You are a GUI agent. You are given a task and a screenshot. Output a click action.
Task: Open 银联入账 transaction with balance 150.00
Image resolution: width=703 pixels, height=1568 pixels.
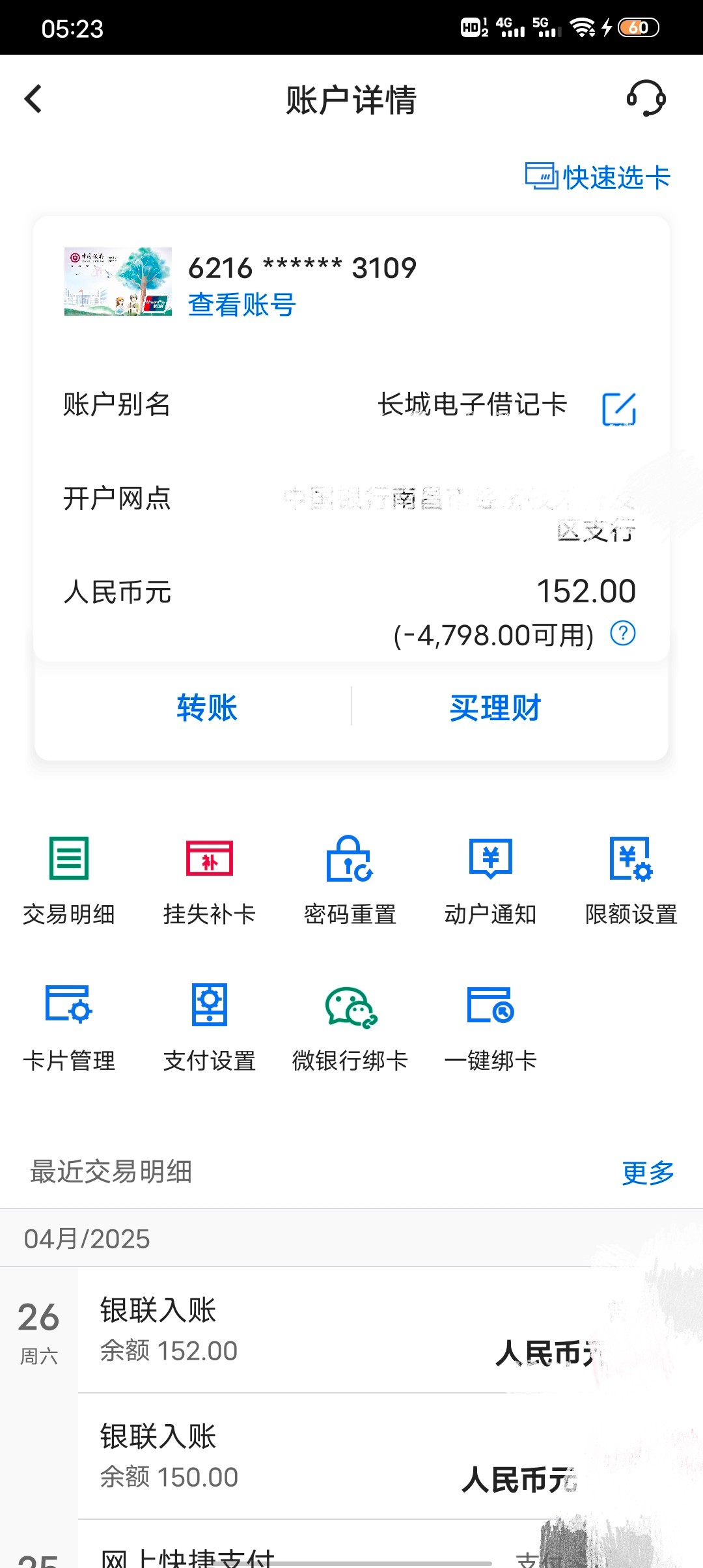(x=391, y=1457)
